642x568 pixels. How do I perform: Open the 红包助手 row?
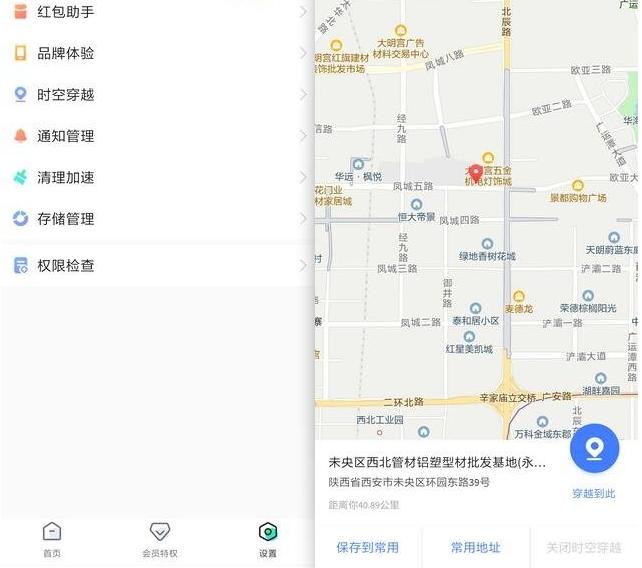(150, 12)
